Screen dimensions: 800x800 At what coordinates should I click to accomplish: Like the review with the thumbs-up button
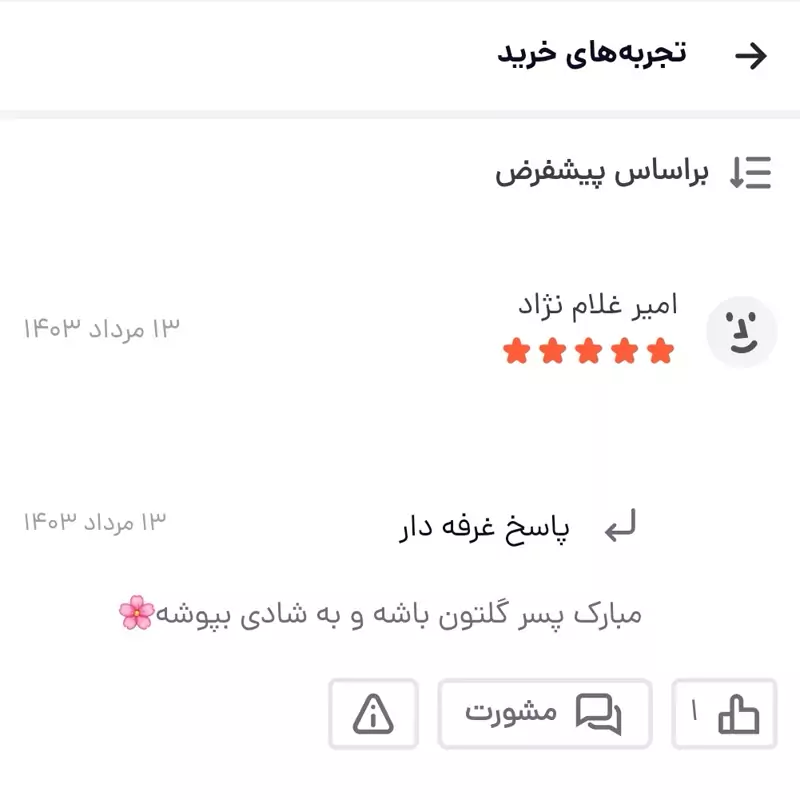[724, 714]
